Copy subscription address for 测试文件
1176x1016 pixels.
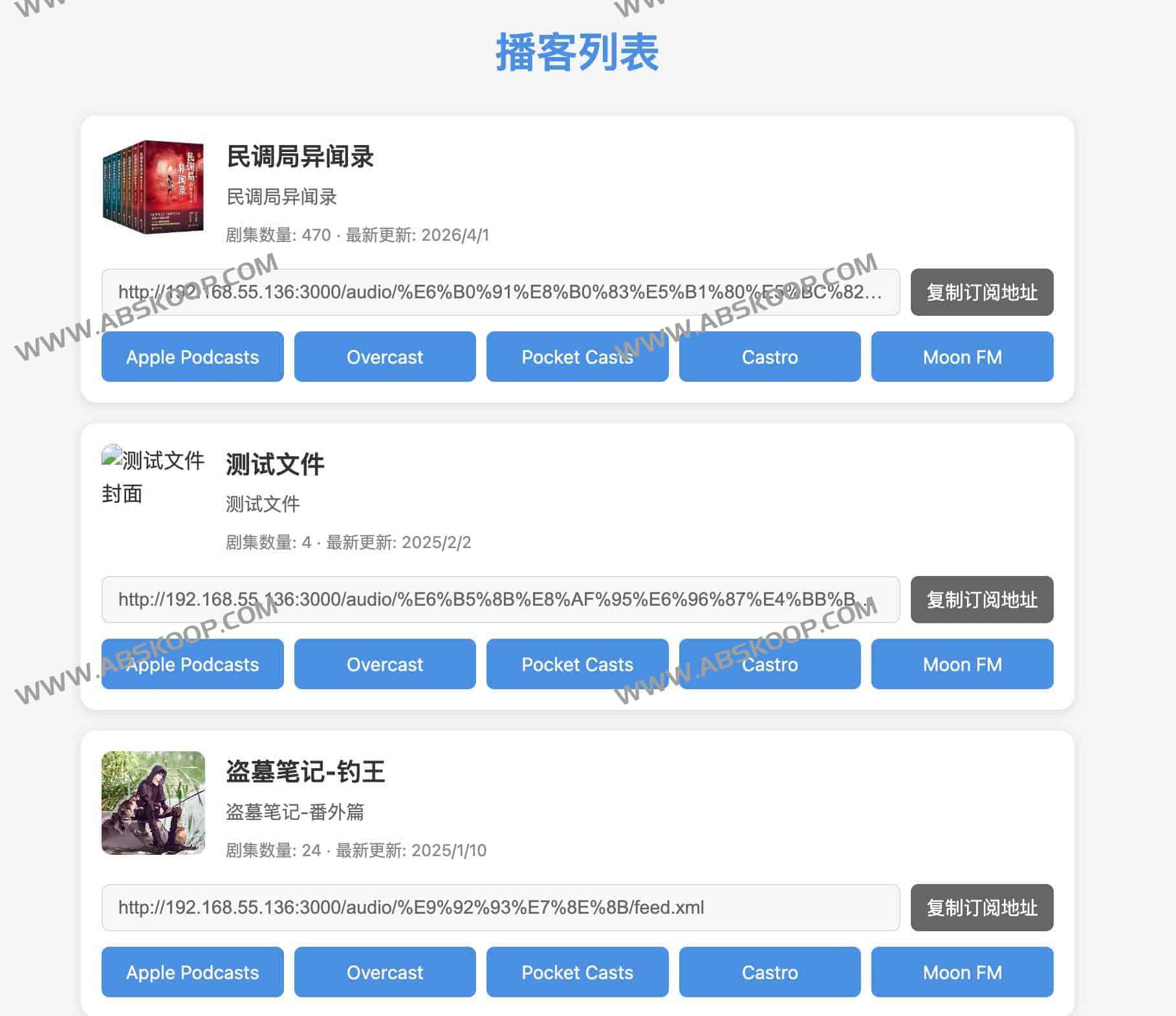[981, 600]
